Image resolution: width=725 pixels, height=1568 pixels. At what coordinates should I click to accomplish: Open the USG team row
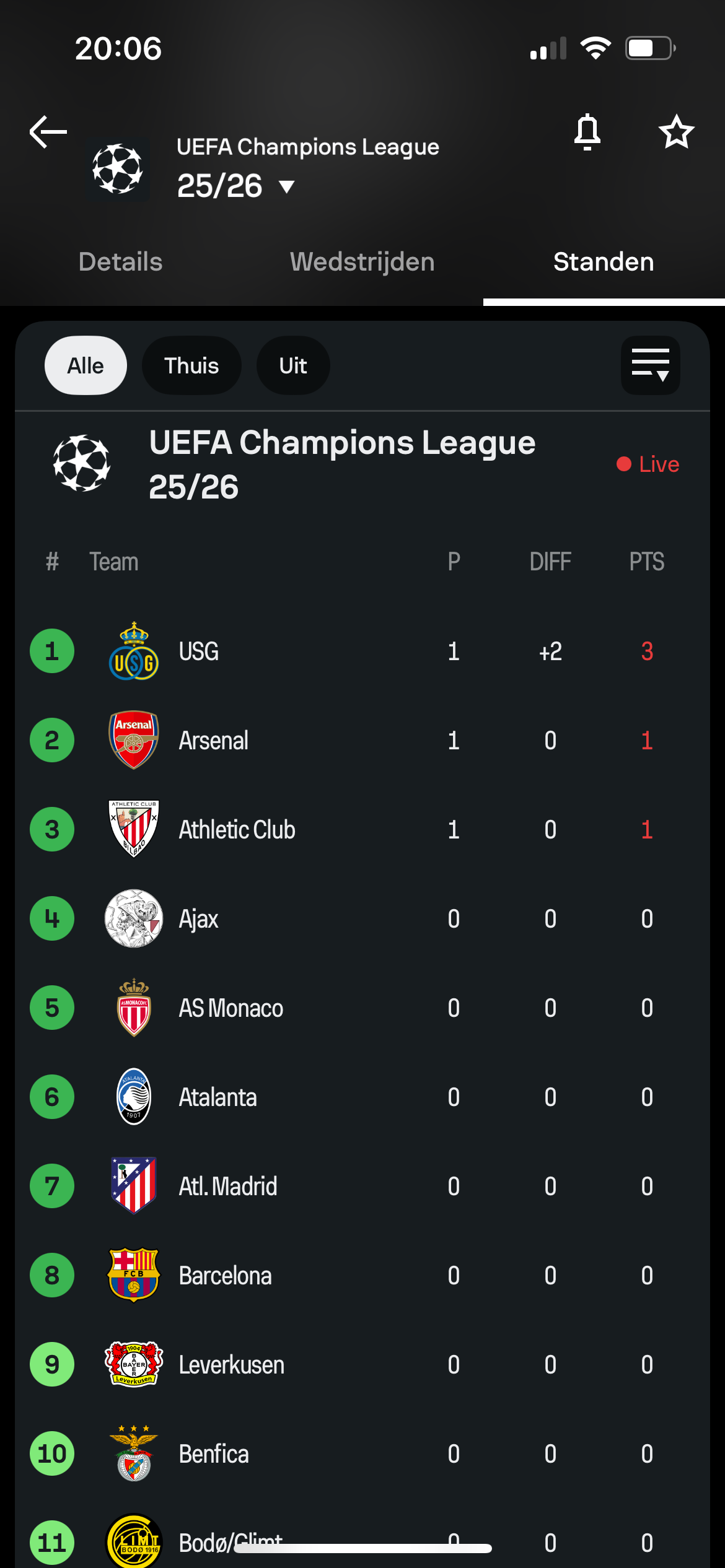click(x=362, y=651)
